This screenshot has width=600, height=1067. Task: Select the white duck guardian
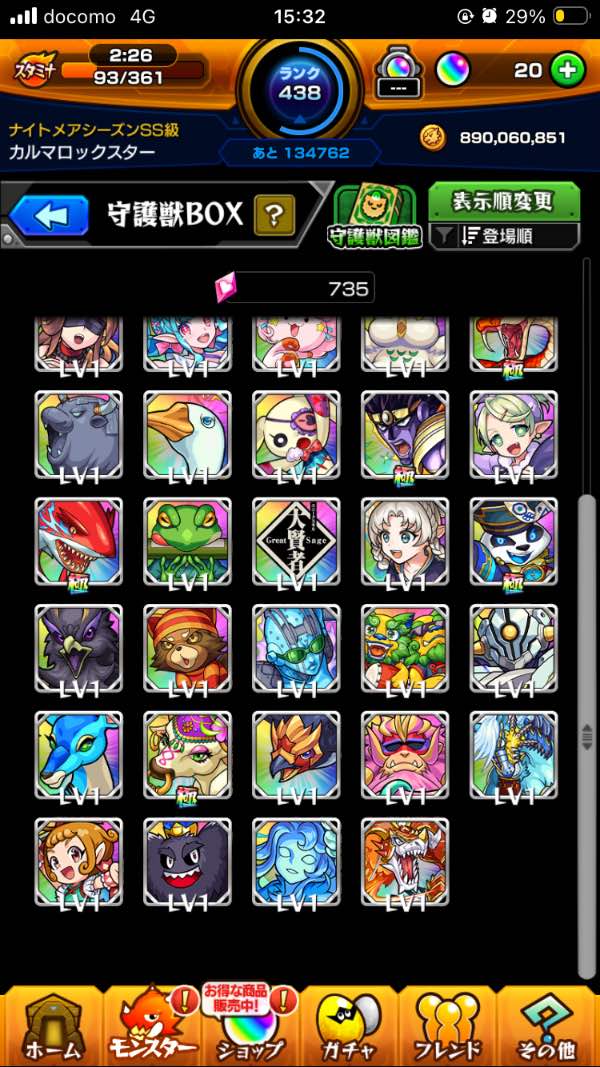[x=187, y=434]
